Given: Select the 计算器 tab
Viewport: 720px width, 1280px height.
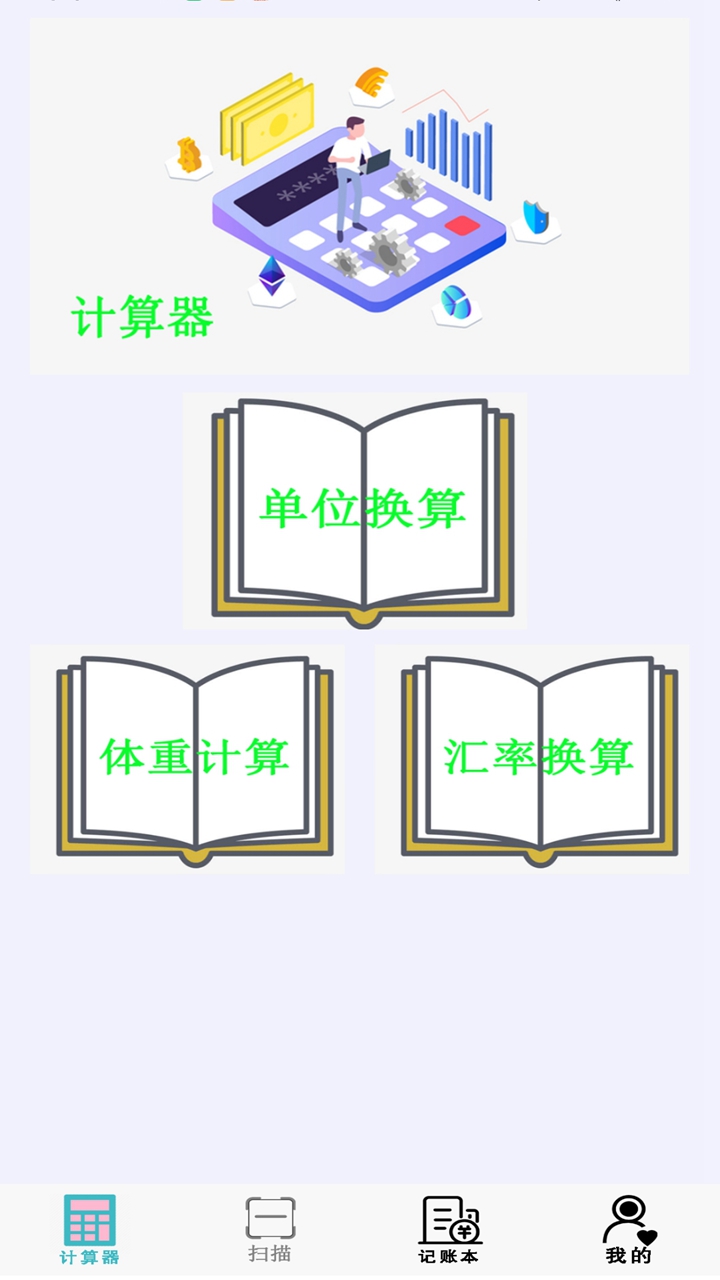Looking at the screenshot, I should [x=90, y=1230].
